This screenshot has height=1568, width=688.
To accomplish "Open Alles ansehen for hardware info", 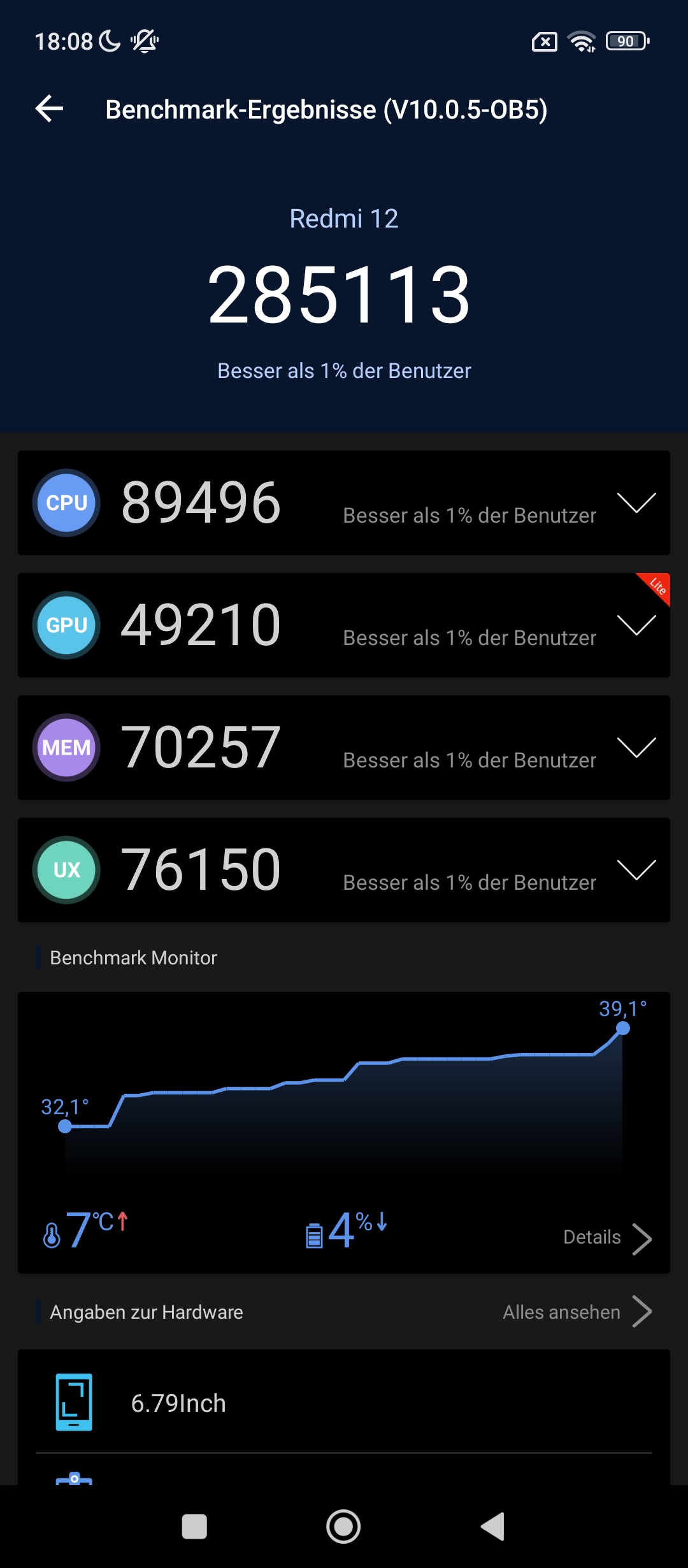I will pyautogui.click(x=577, y=1312).
